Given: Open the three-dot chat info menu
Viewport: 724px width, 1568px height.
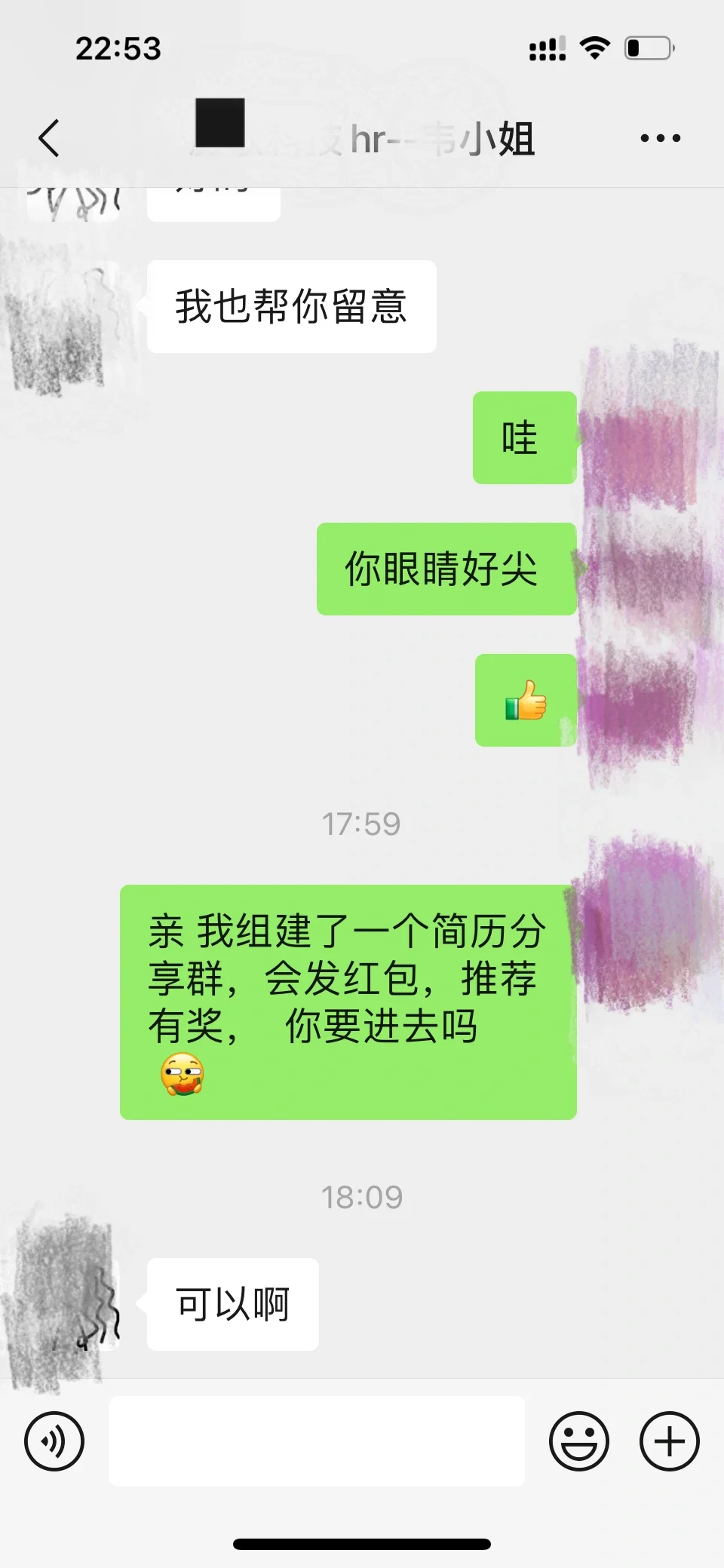Looking at the screenshot, I should pos(660,138).
